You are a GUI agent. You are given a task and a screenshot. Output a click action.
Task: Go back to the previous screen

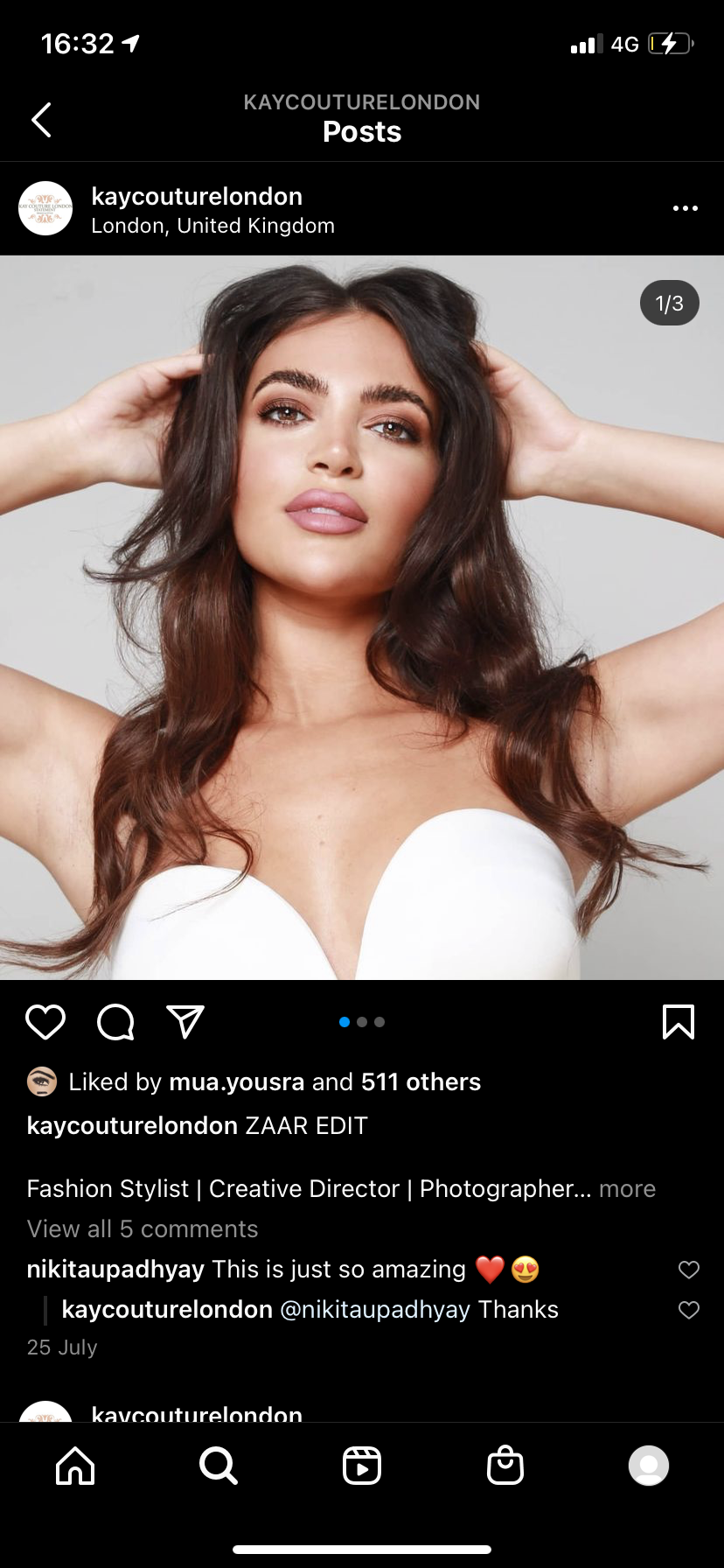click(x=41, y=120)
